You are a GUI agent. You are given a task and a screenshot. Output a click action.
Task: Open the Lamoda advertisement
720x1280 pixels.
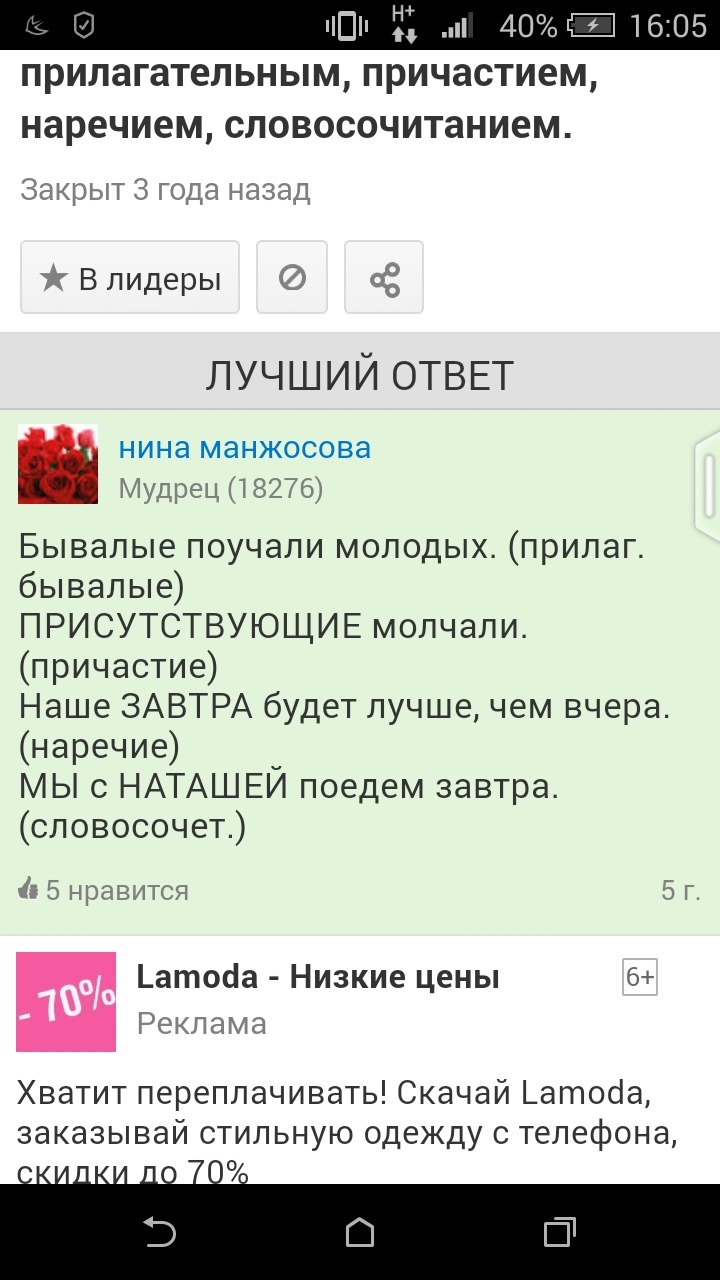tap(318, 976)
